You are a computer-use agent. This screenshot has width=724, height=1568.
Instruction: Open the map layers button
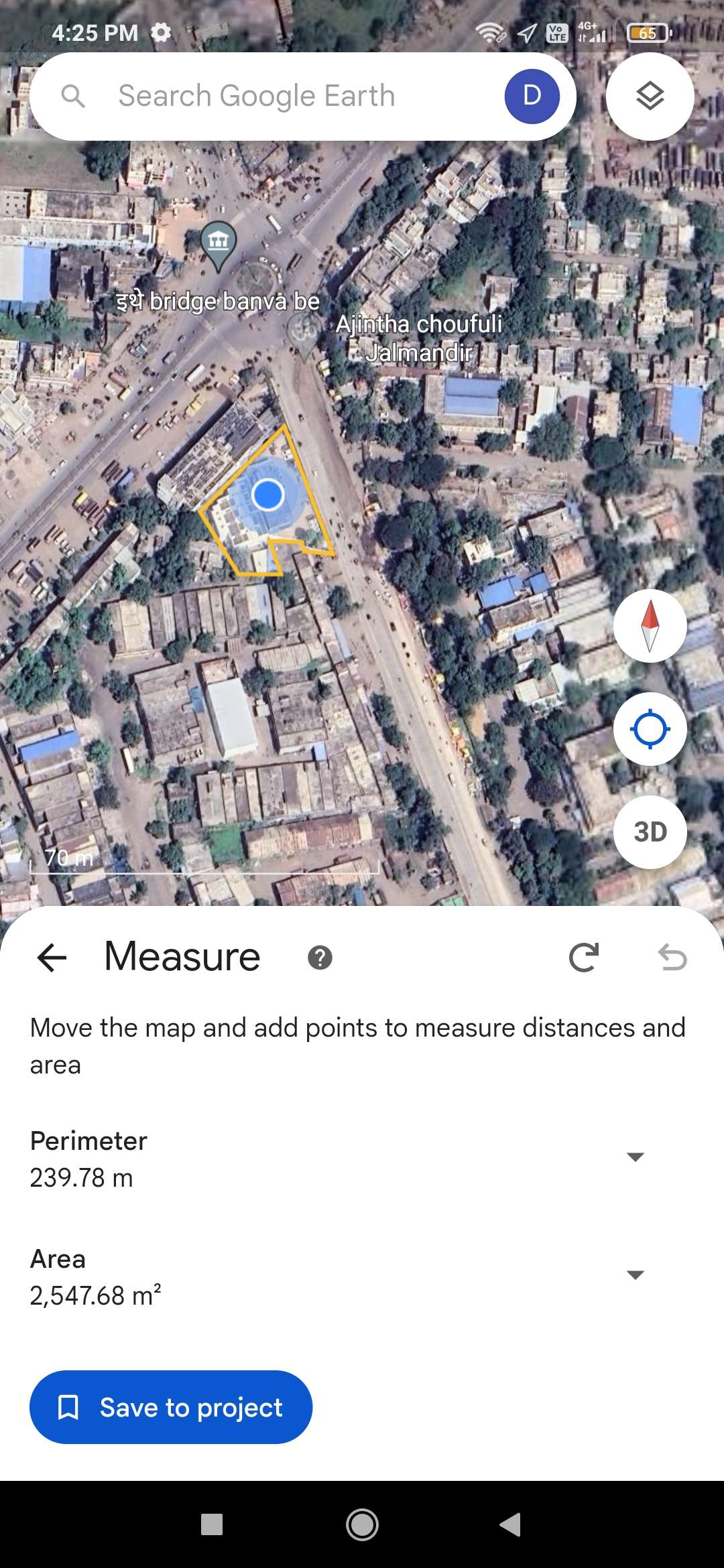tap(650, 96)
